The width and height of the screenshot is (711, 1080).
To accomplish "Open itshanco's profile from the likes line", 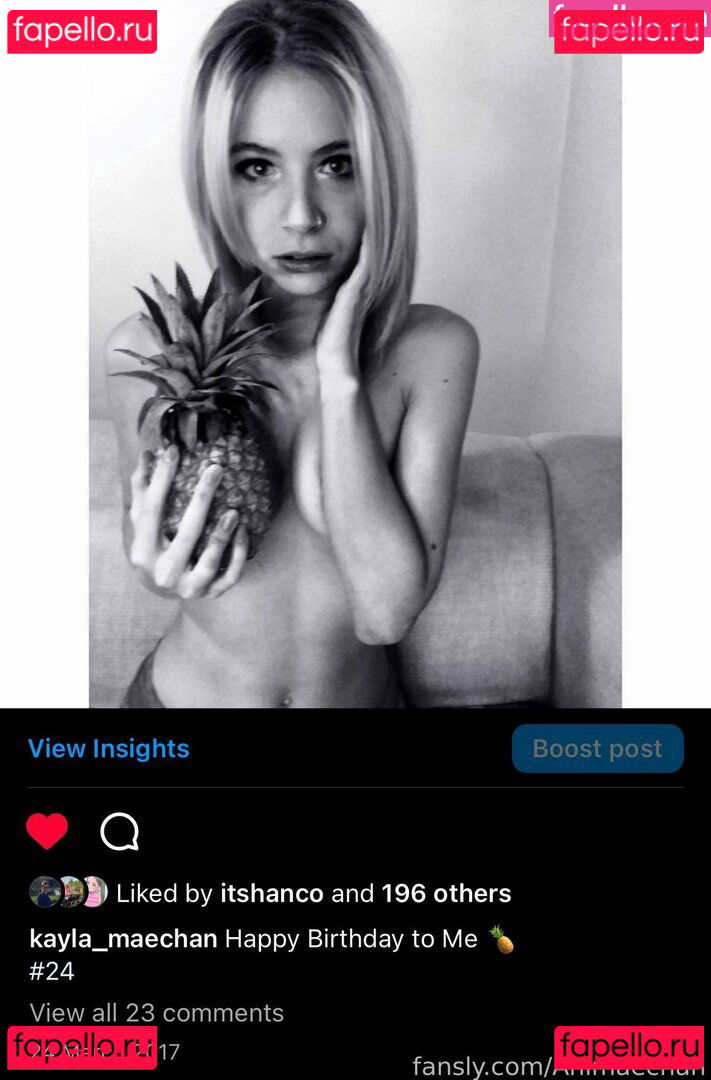I will point(271,893).
